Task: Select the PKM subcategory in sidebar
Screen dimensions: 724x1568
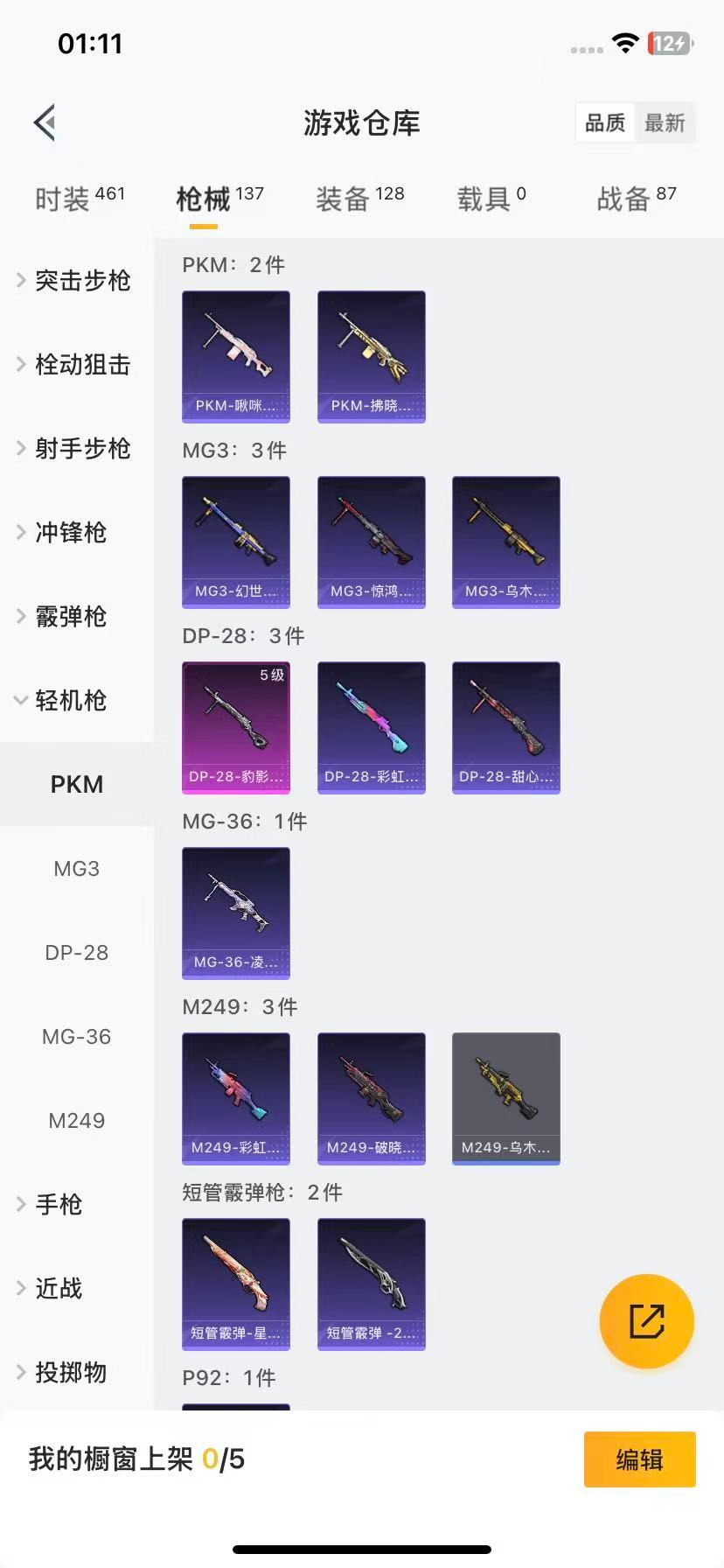Action: [77, 784]
